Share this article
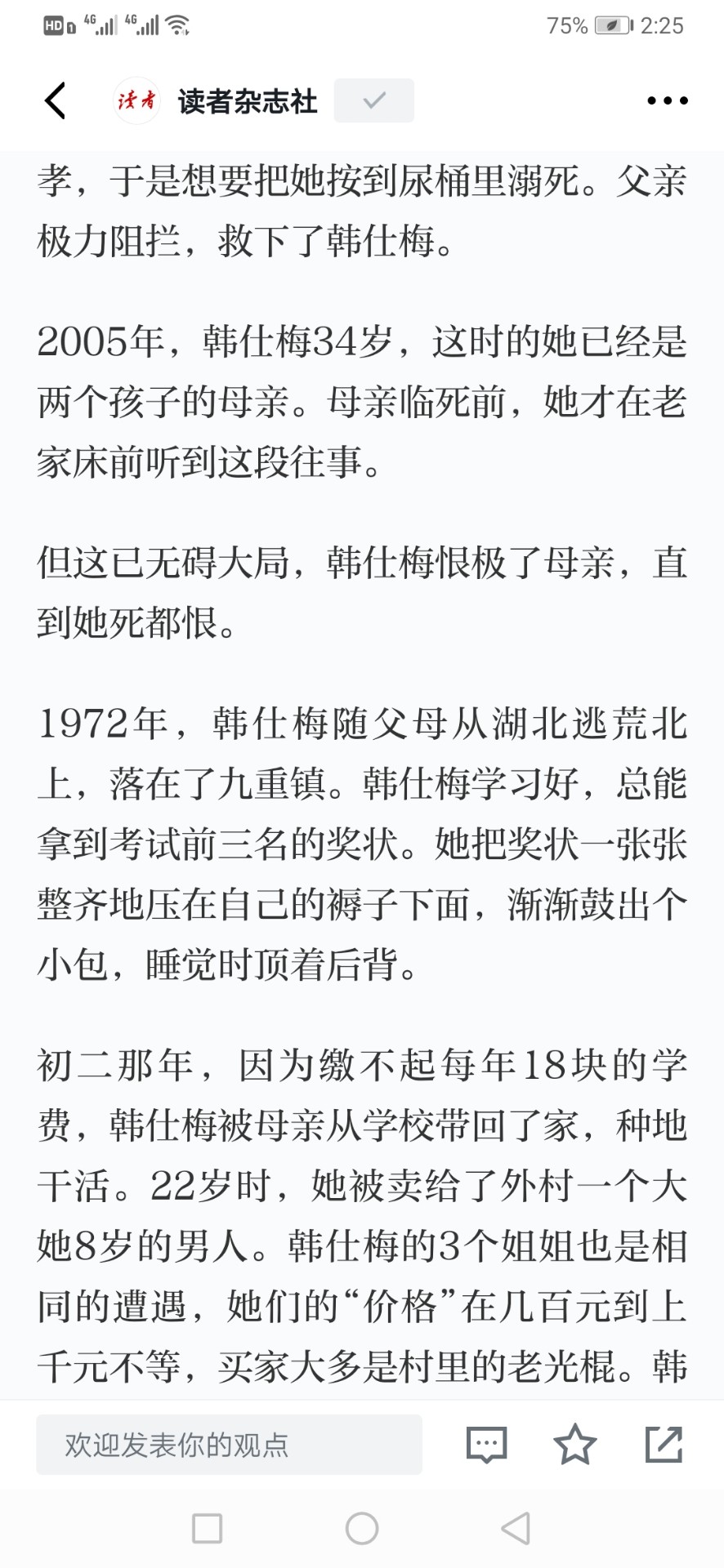The image size is (724, 1568). pos(664,1444)
